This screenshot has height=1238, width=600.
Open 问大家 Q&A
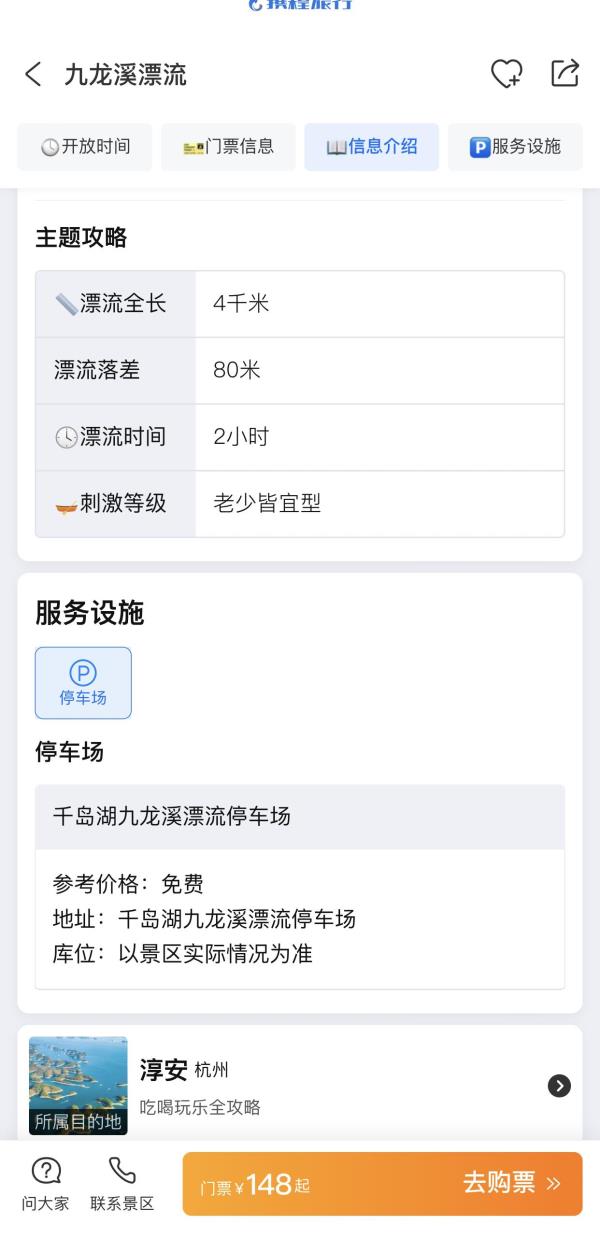(x=46, y=1184)
